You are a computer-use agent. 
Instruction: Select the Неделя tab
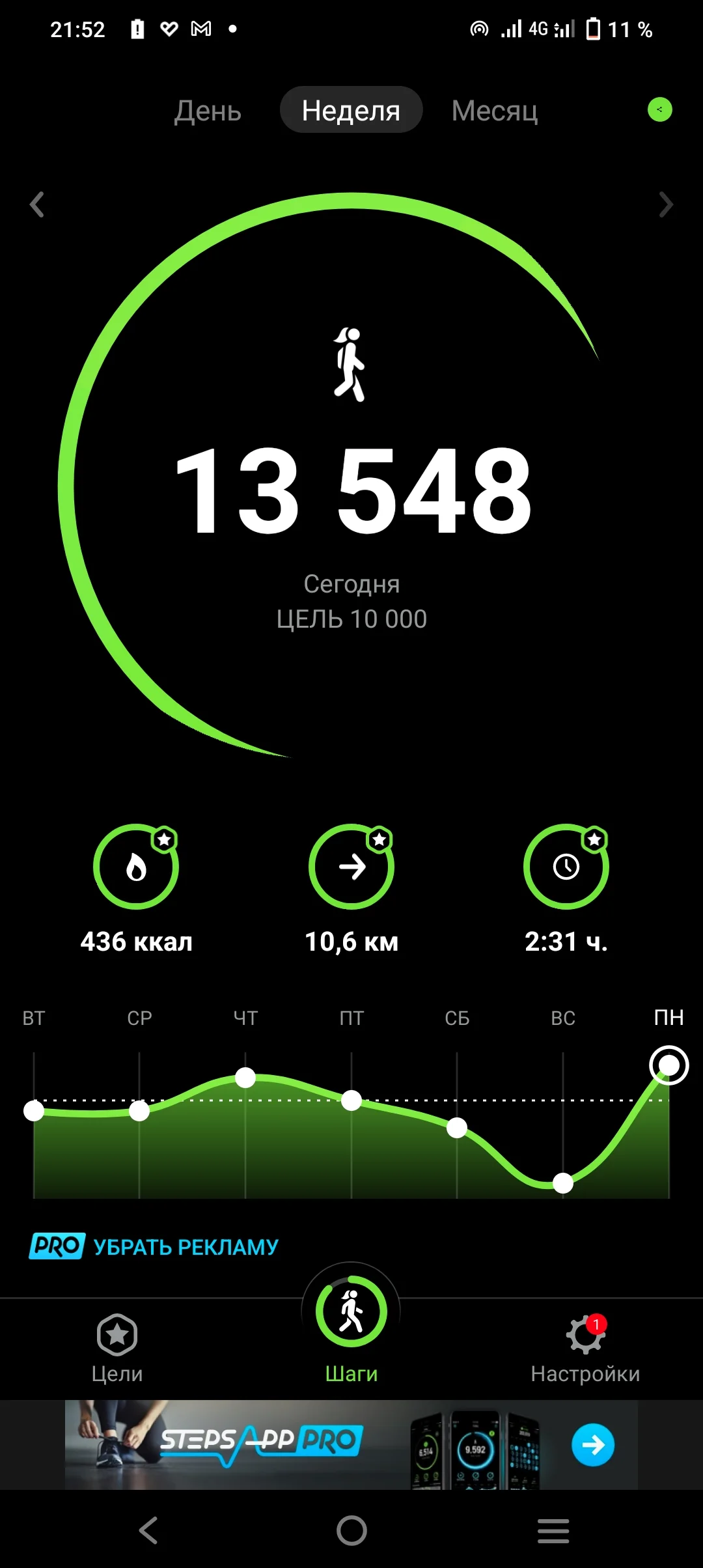pyautogui.click(x=351, y=111)
